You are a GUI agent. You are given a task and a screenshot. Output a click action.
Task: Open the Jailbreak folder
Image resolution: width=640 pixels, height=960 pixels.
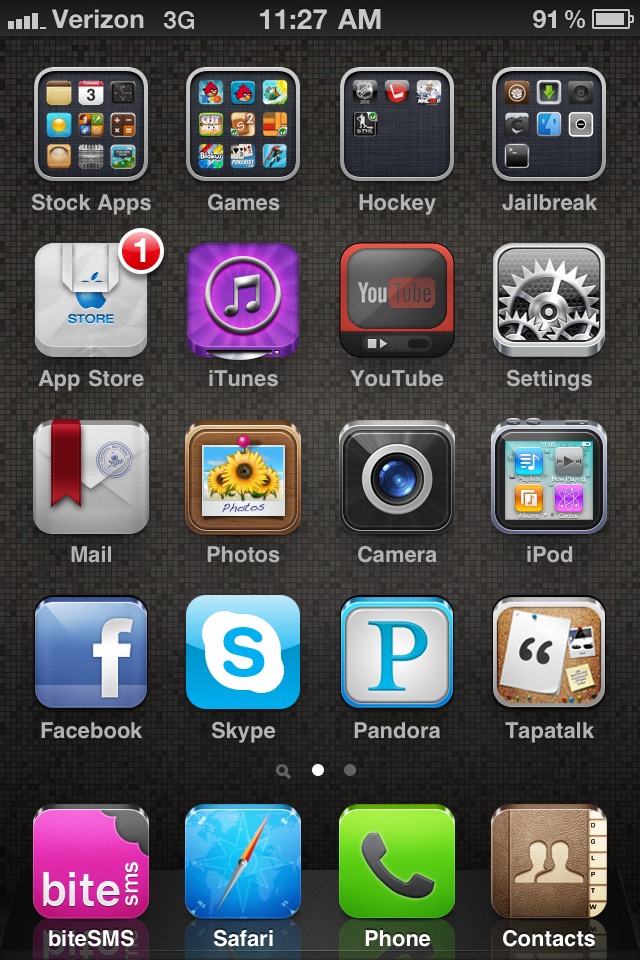pyautogui.click(x=549, y=124)
